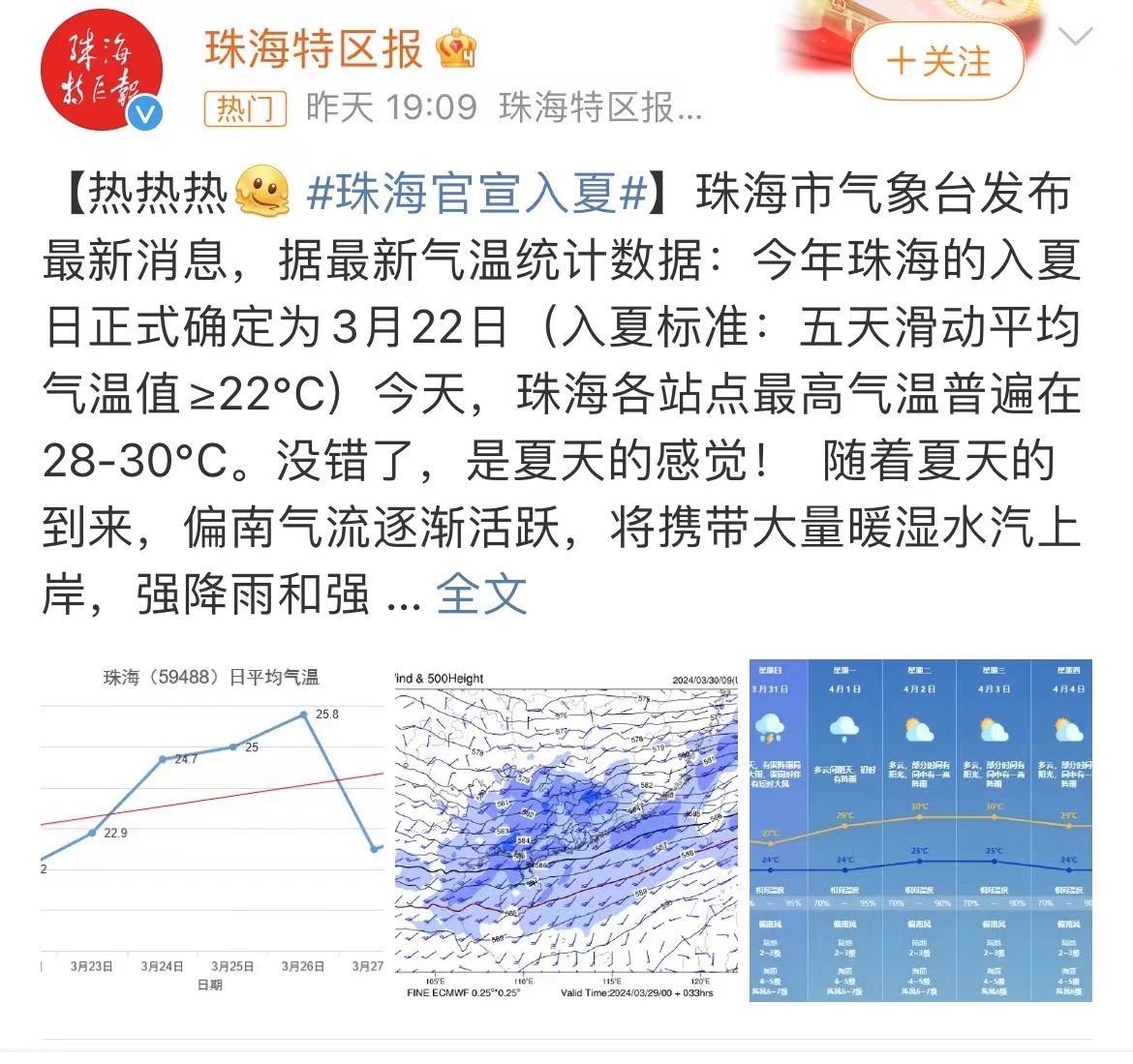
Task: Expand the full post via 全文
Action: (481, 593)
